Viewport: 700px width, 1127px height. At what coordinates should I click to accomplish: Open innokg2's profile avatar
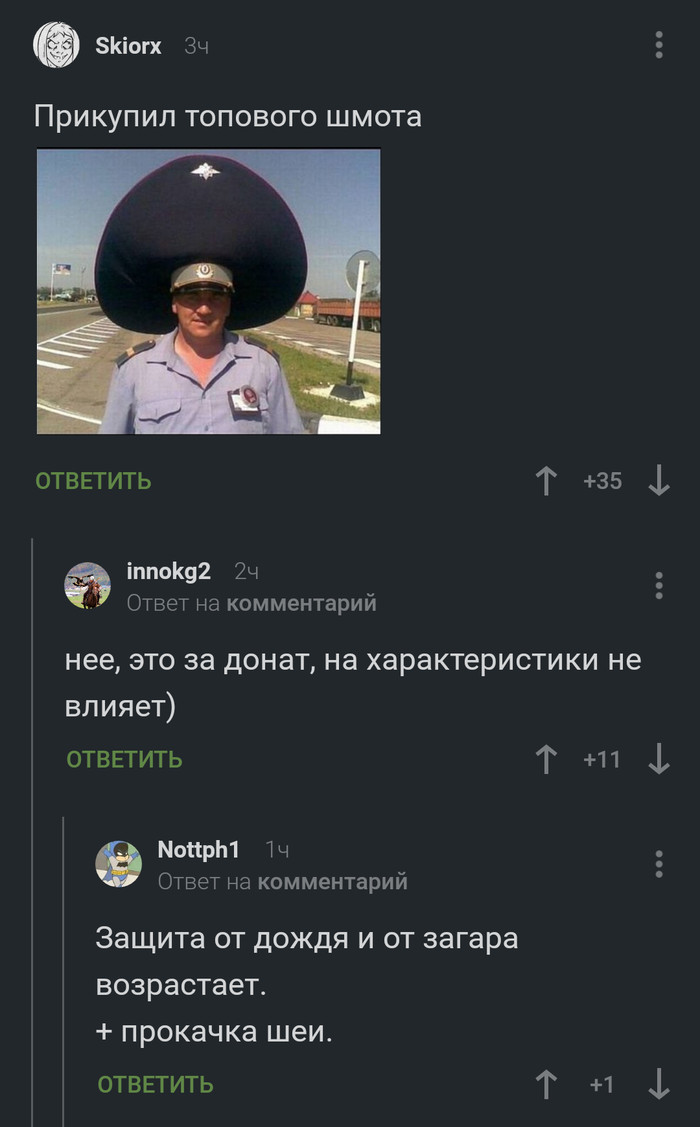click(x=88, y=585)
